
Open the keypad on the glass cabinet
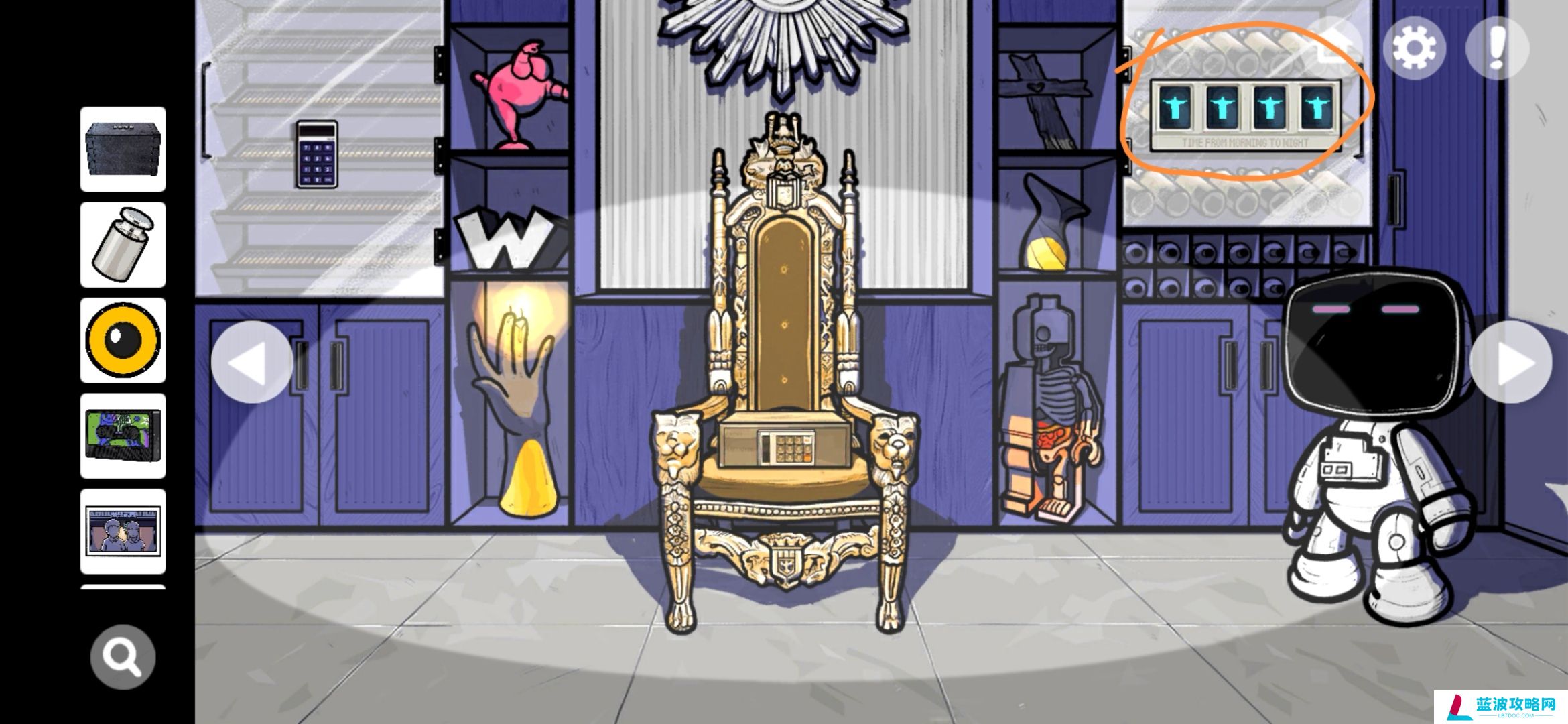click(x=317, y=154)
